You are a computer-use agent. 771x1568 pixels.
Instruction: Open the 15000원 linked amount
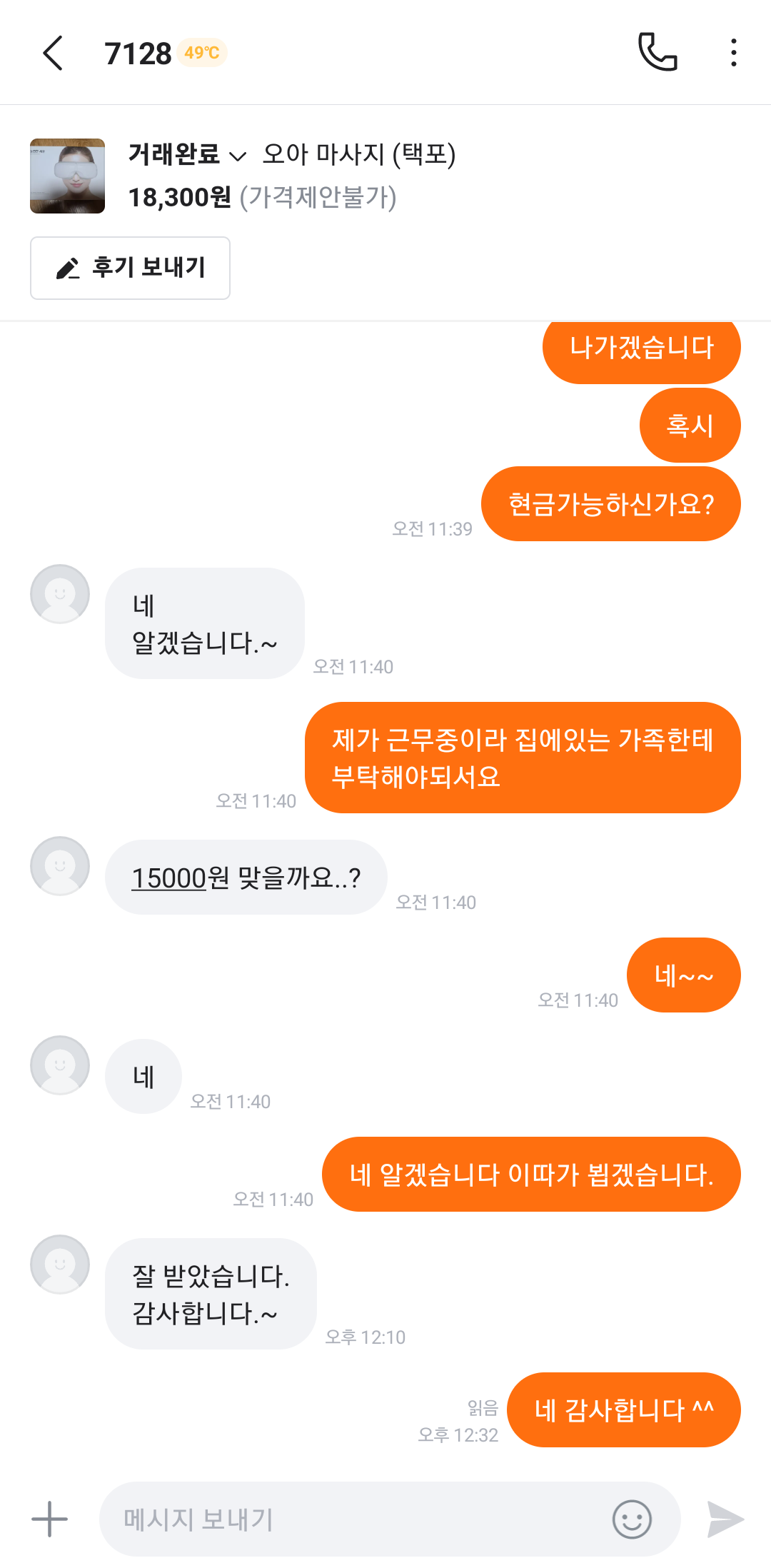169,878
